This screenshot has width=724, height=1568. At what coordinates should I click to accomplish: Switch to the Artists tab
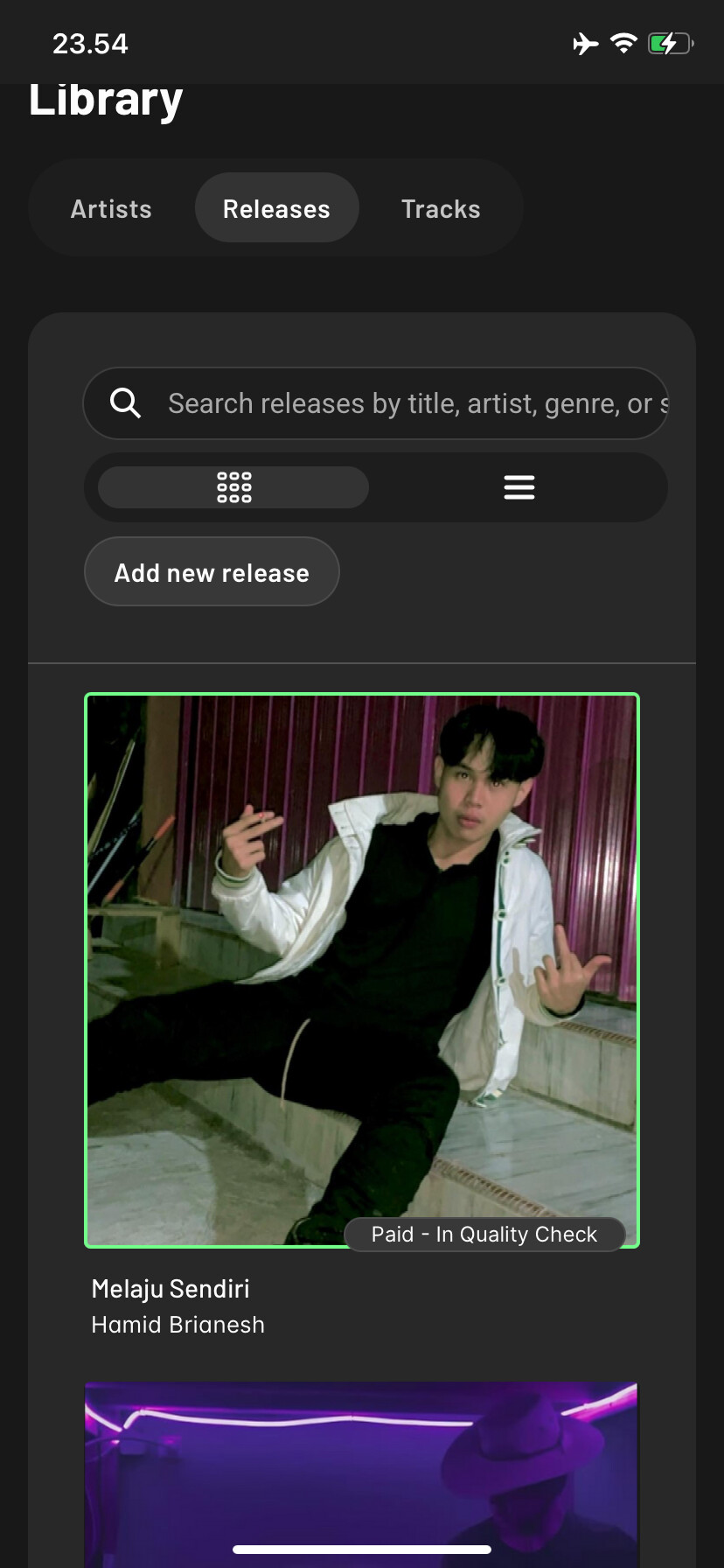pyautogui.click(x=111, y=209)
